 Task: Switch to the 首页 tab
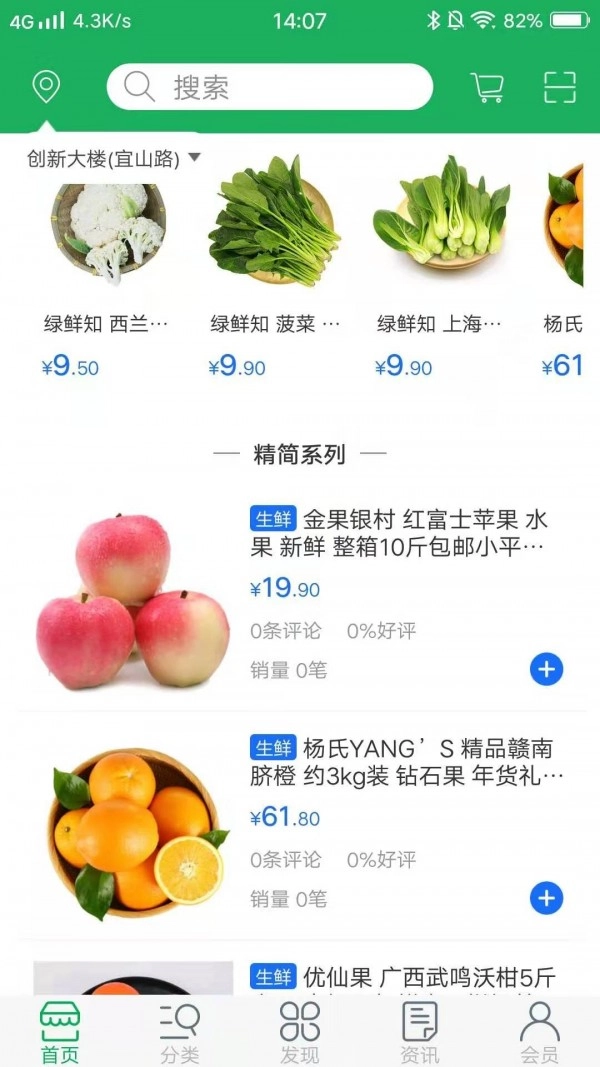click(60, 1032)
